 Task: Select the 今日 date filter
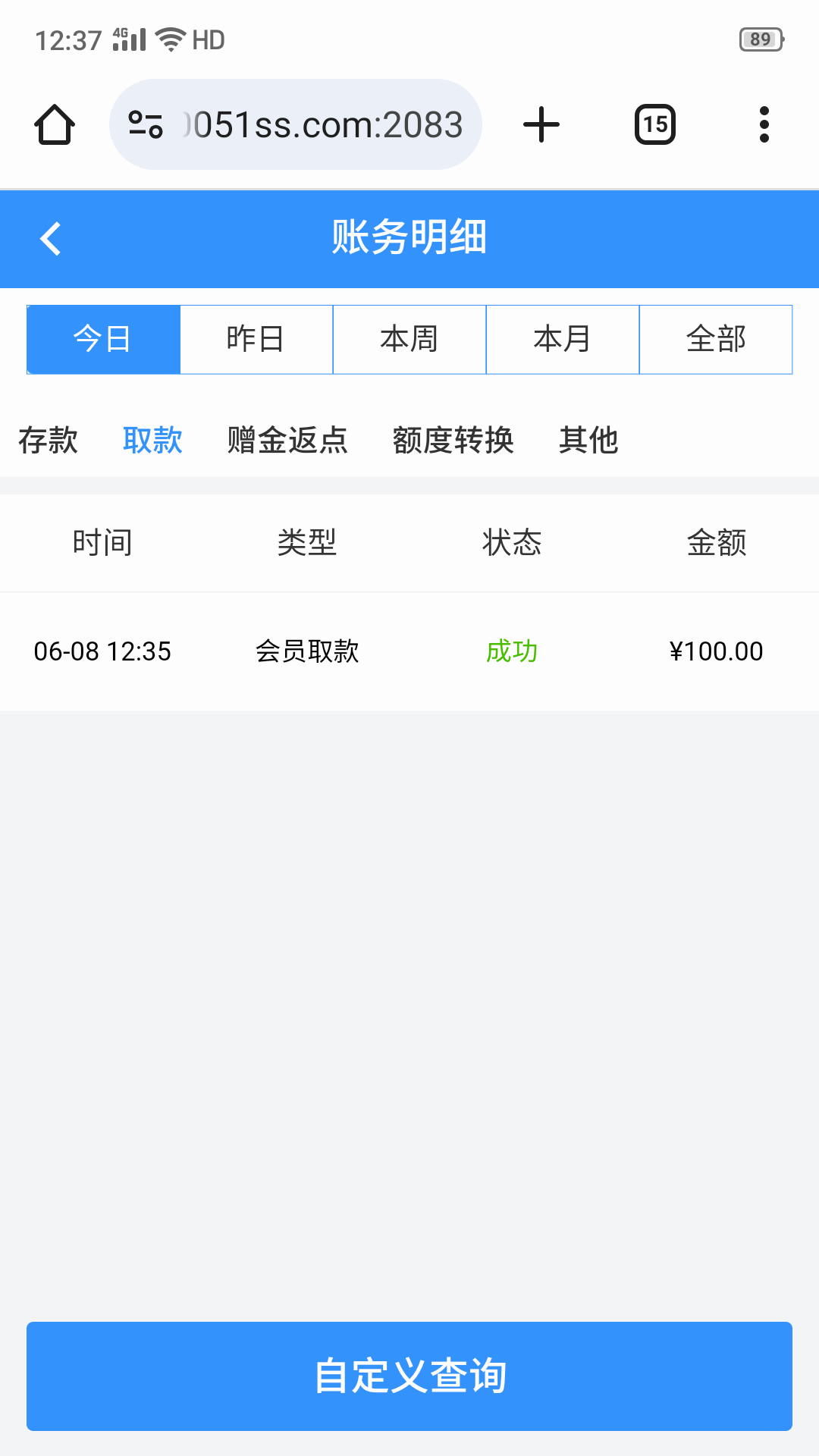104,339
